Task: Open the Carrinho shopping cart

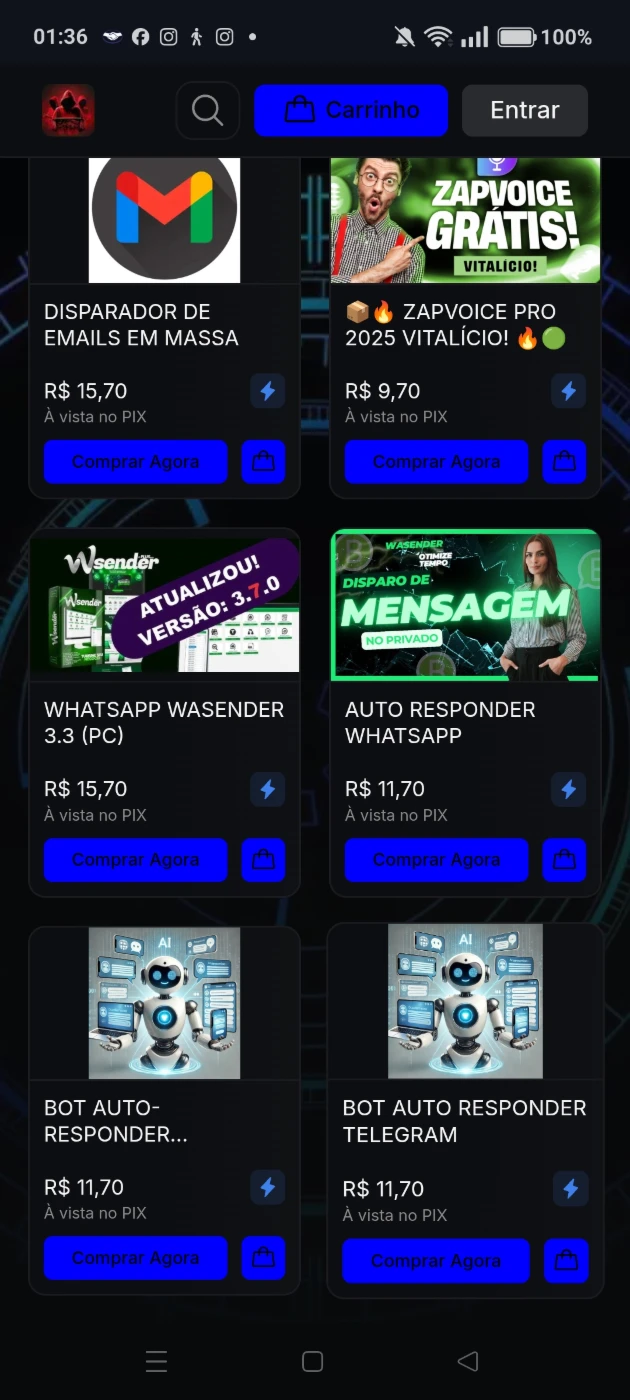Action: (352, 110)
